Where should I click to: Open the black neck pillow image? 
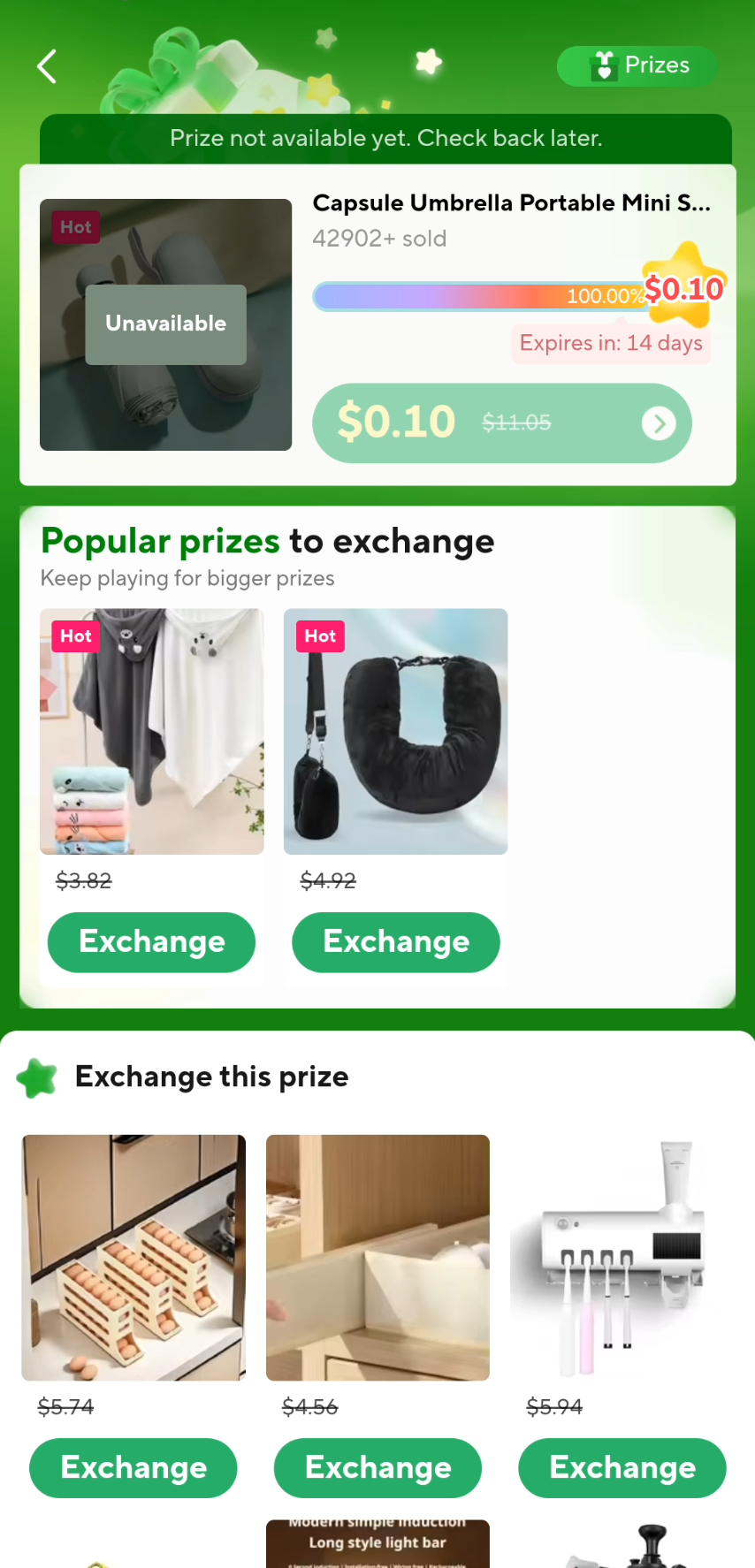(x=395, y=731)
